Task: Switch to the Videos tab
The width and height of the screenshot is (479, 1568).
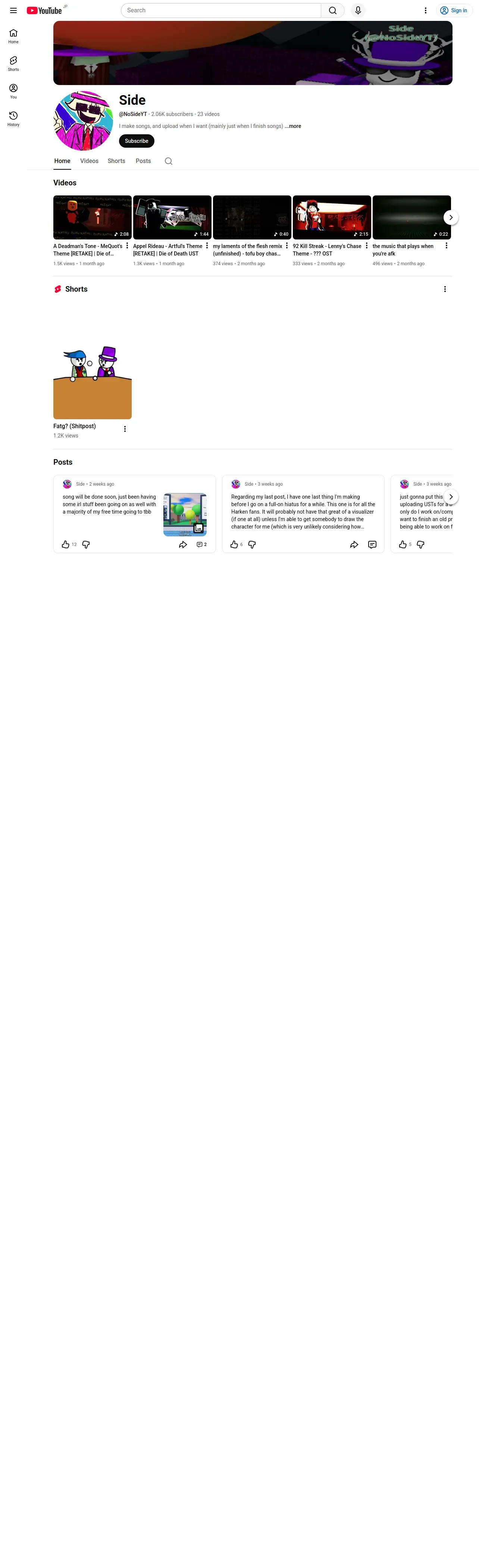Action: coord(89,161)
